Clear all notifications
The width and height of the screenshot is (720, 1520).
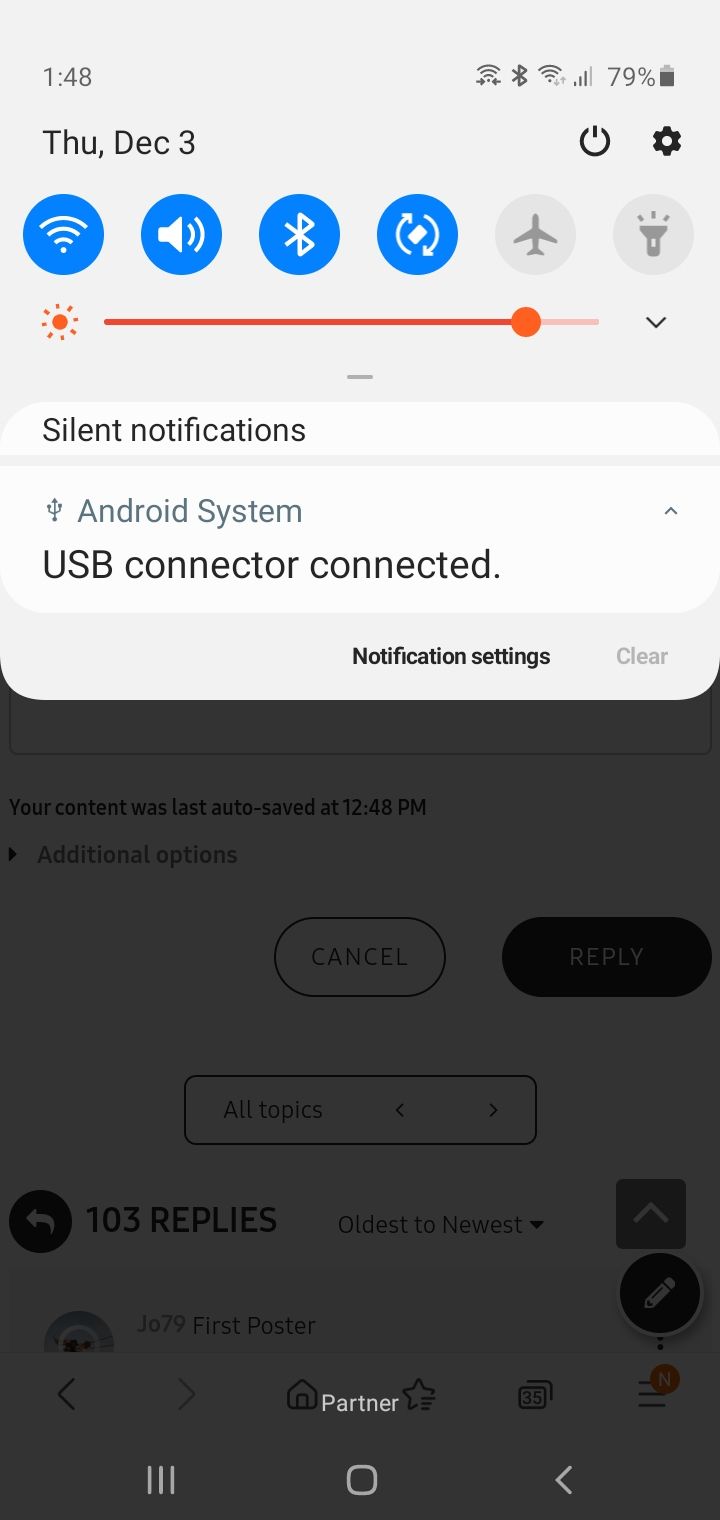pyautogui.click(x=642, y=656)
